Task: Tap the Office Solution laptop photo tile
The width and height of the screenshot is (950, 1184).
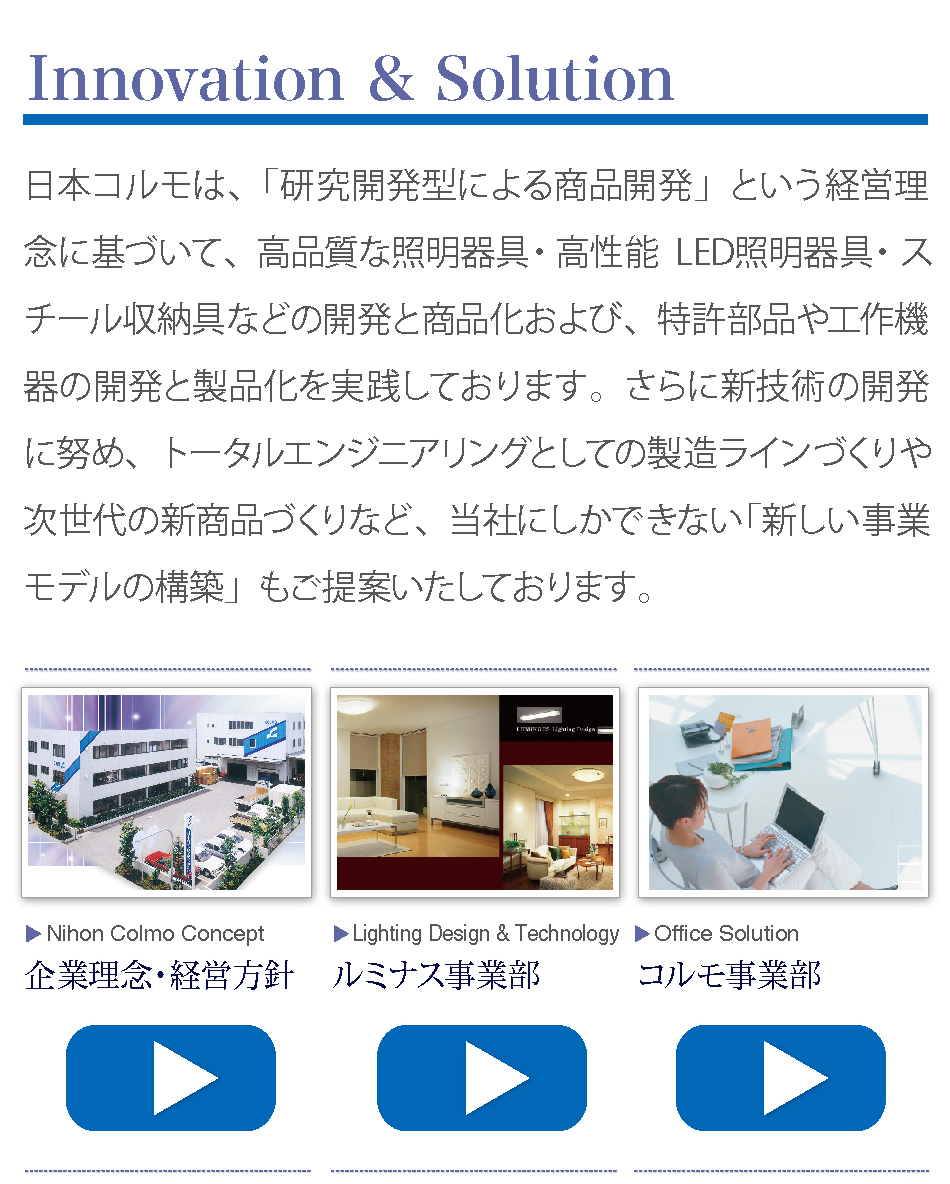Action: point(783,791)
